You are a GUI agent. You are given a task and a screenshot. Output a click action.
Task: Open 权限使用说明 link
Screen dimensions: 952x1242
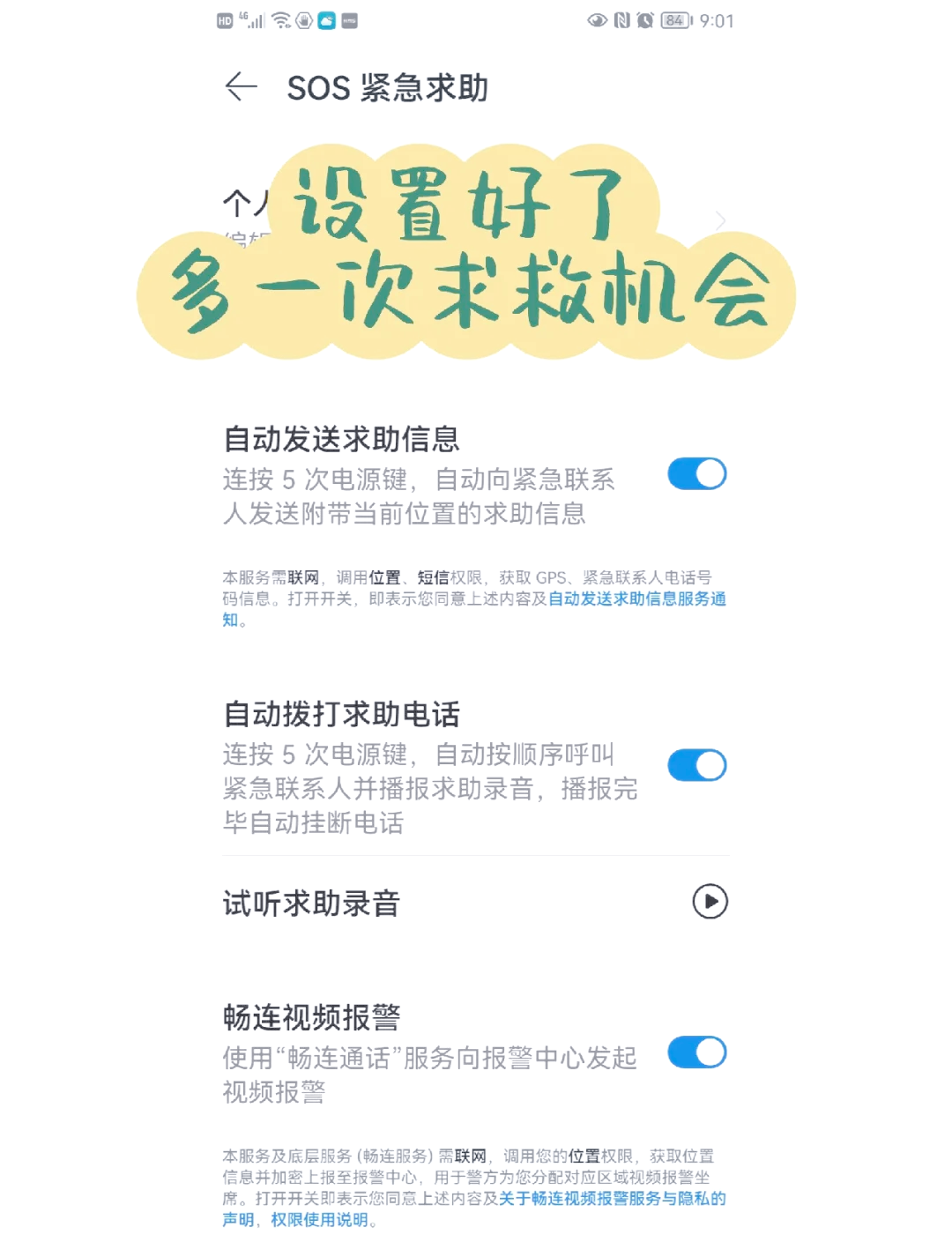tap(319, 1220)
